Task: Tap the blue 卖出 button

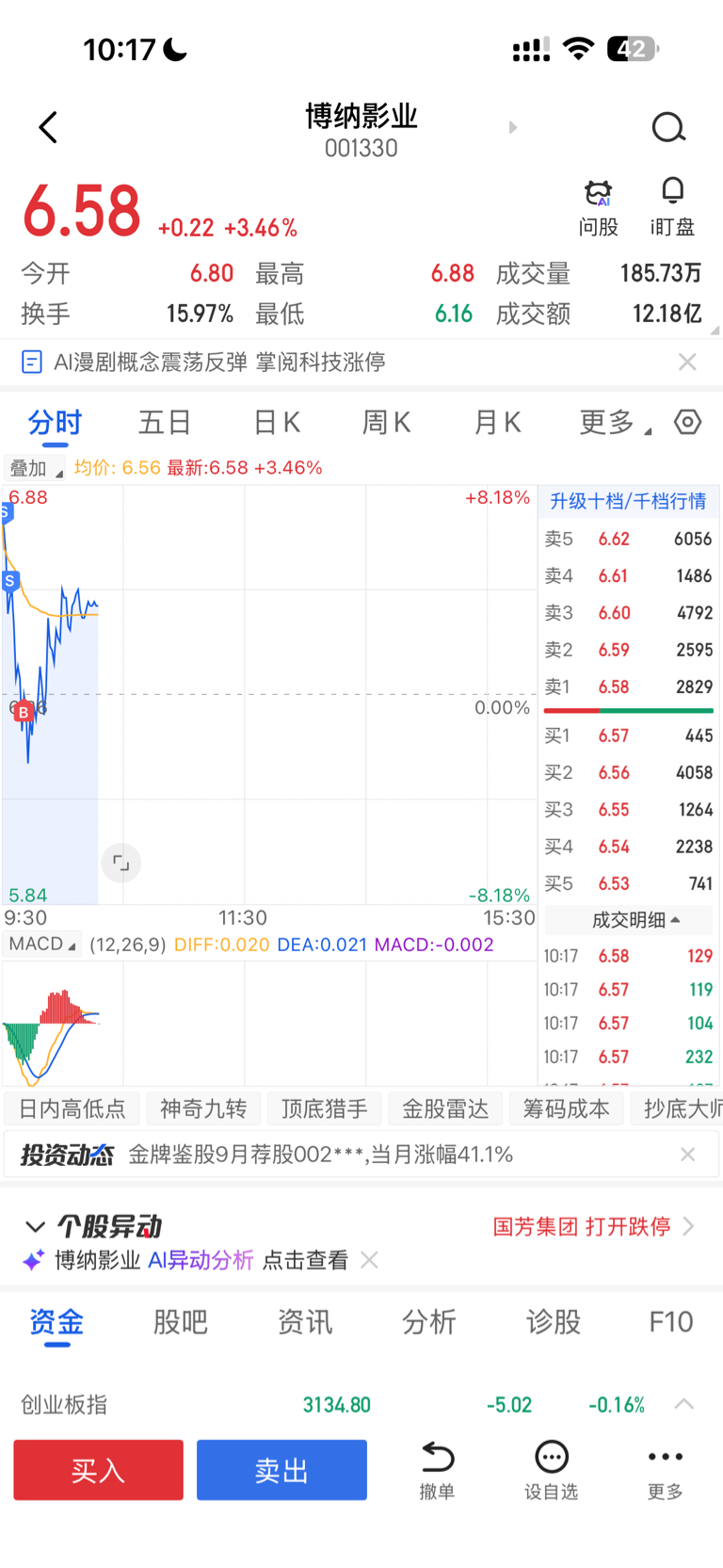Action: pos(281,1469)
